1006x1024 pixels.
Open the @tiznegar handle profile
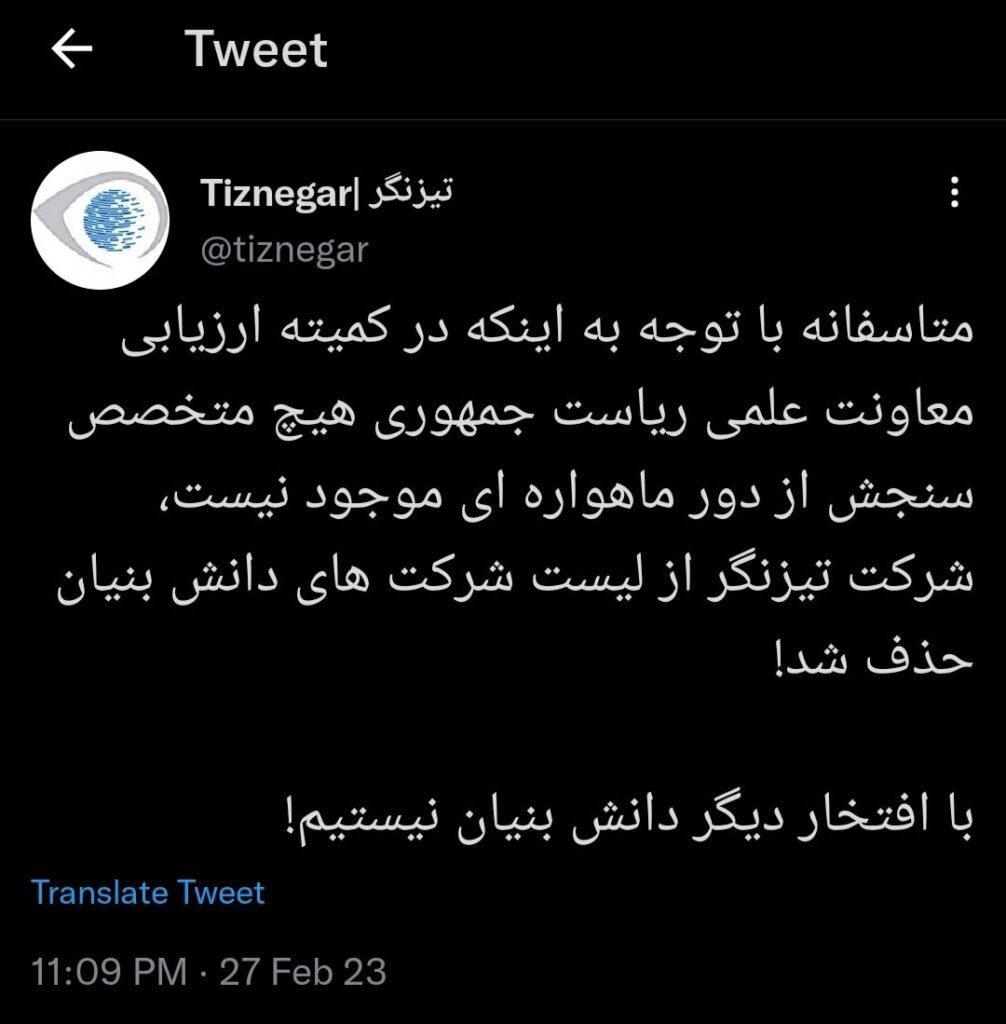point(285,250)
